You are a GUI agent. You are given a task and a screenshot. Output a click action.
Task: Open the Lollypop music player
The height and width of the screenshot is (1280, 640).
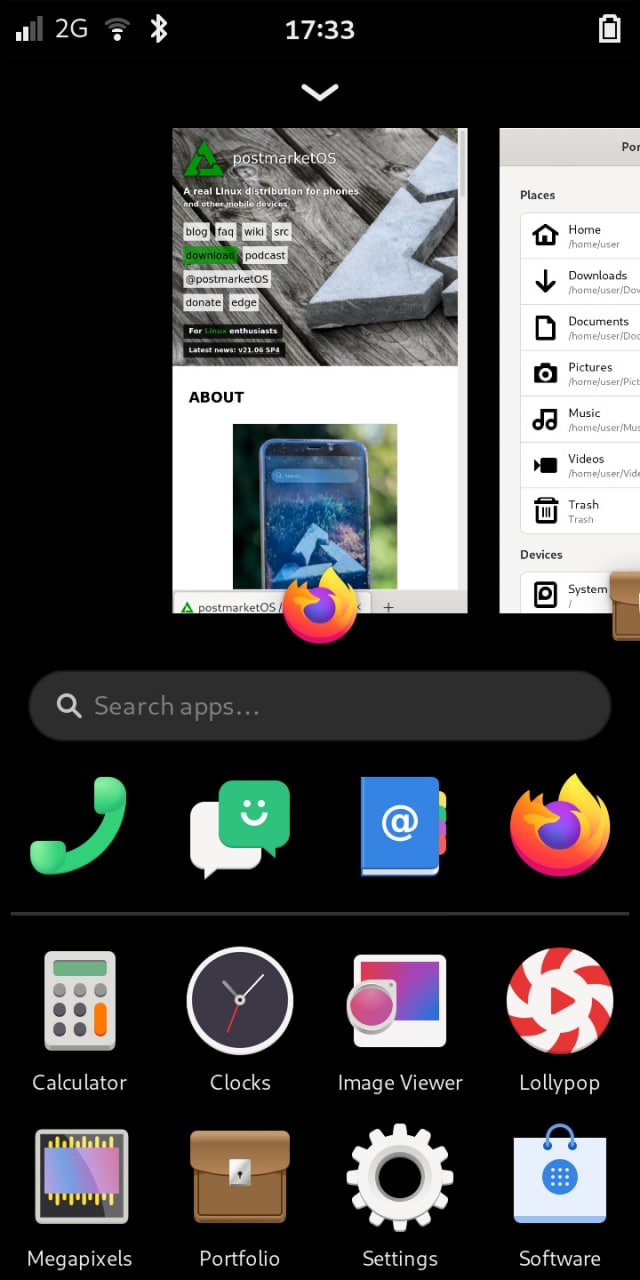(560, 1002)
